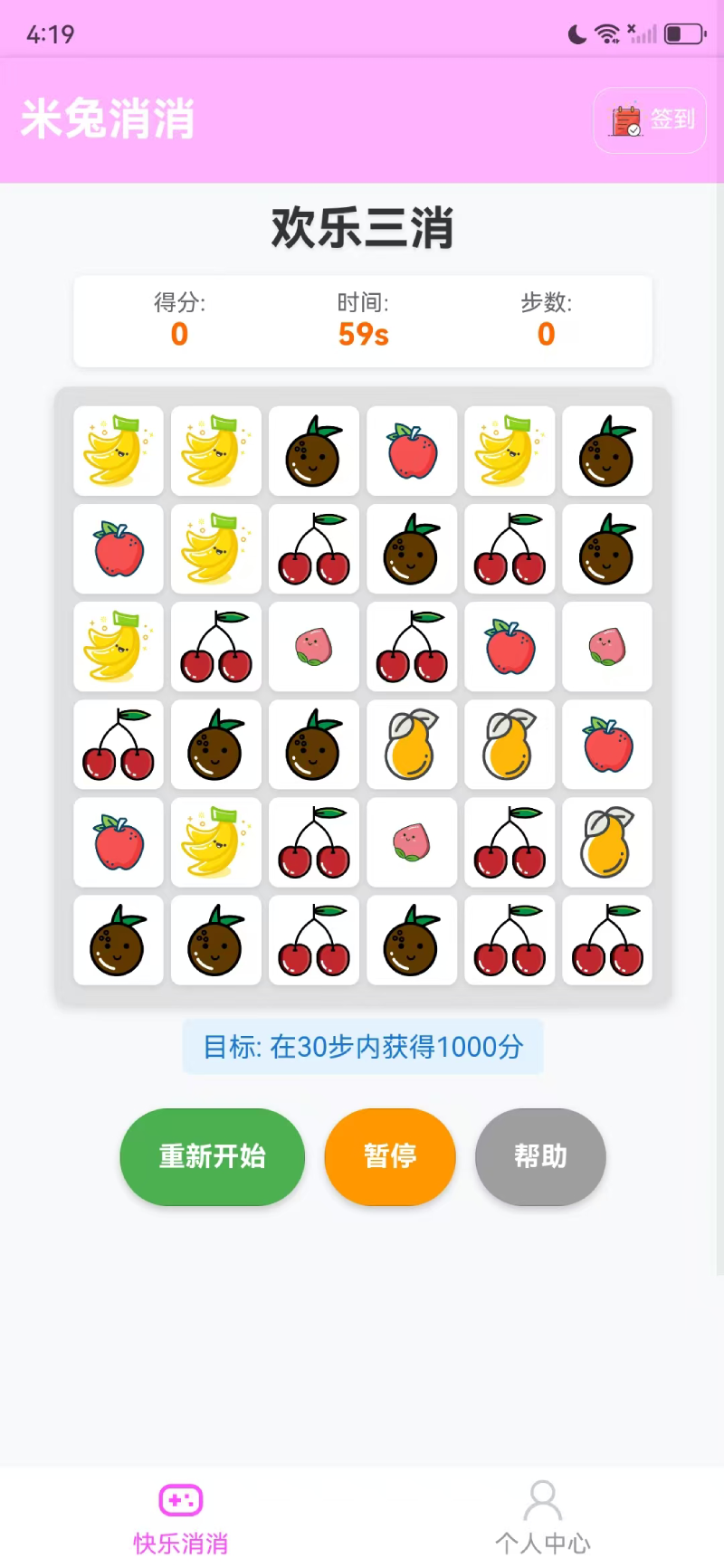Click a cherry tile in the second row

tap(313, 549)
